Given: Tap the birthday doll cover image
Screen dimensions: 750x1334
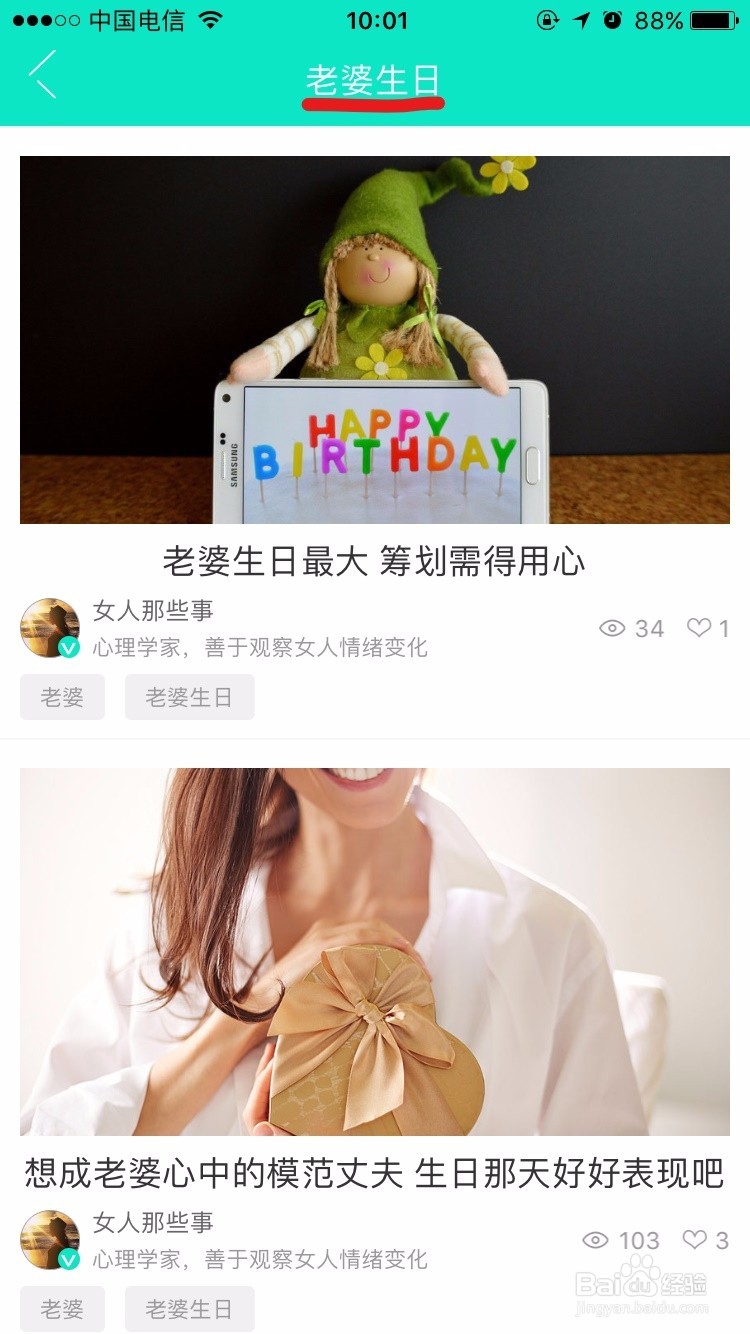Looking at the screenshot, I should point(375,340).
